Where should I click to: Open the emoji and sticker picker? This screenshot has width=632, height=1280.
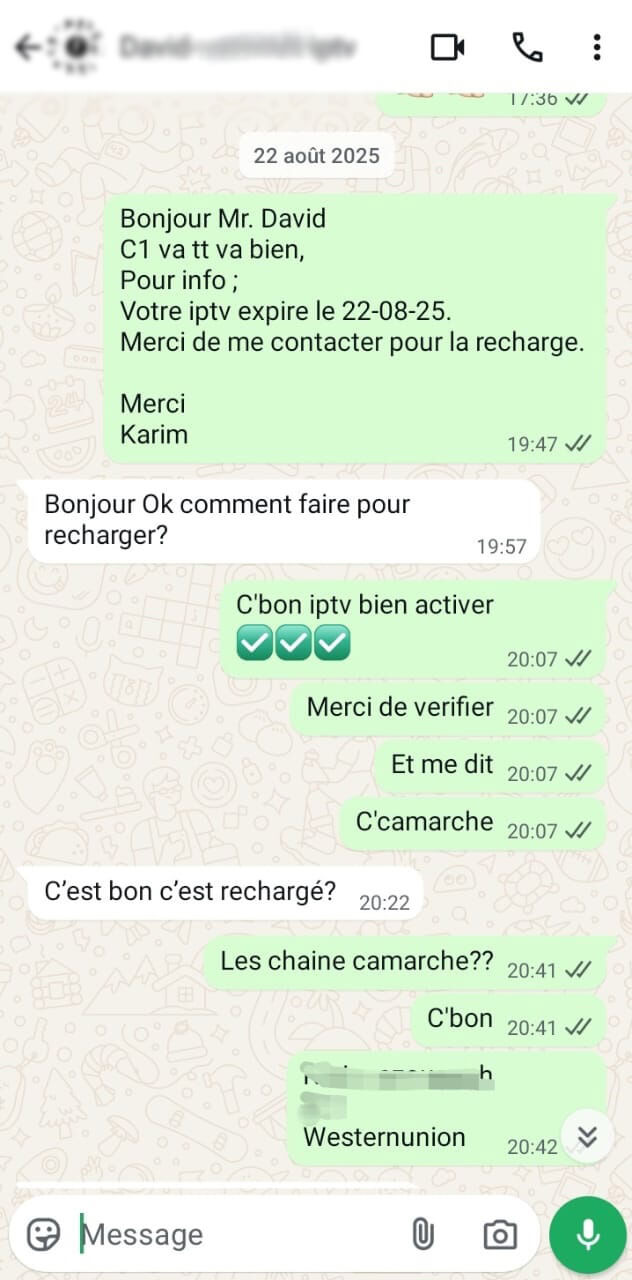click(x=43, y=1235)
